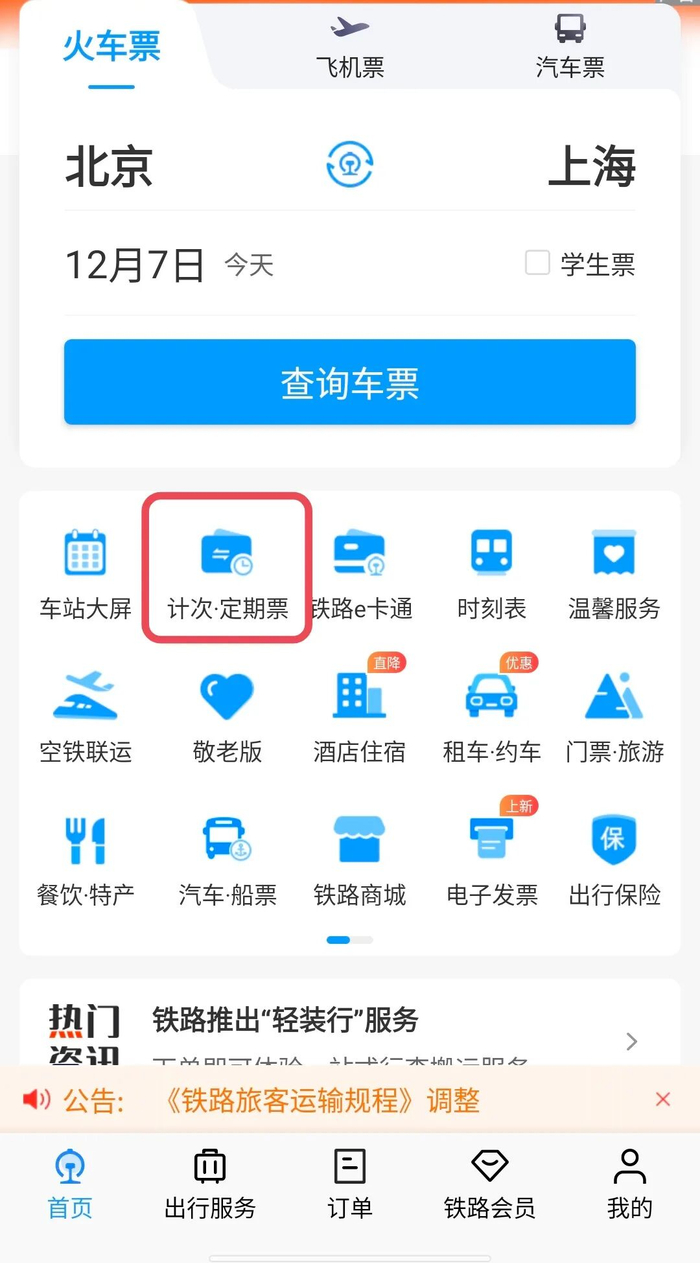This screenshot has width=700, height=1263.
Task: Tap the 查询车票 button
Action: [x=350, y=383]
